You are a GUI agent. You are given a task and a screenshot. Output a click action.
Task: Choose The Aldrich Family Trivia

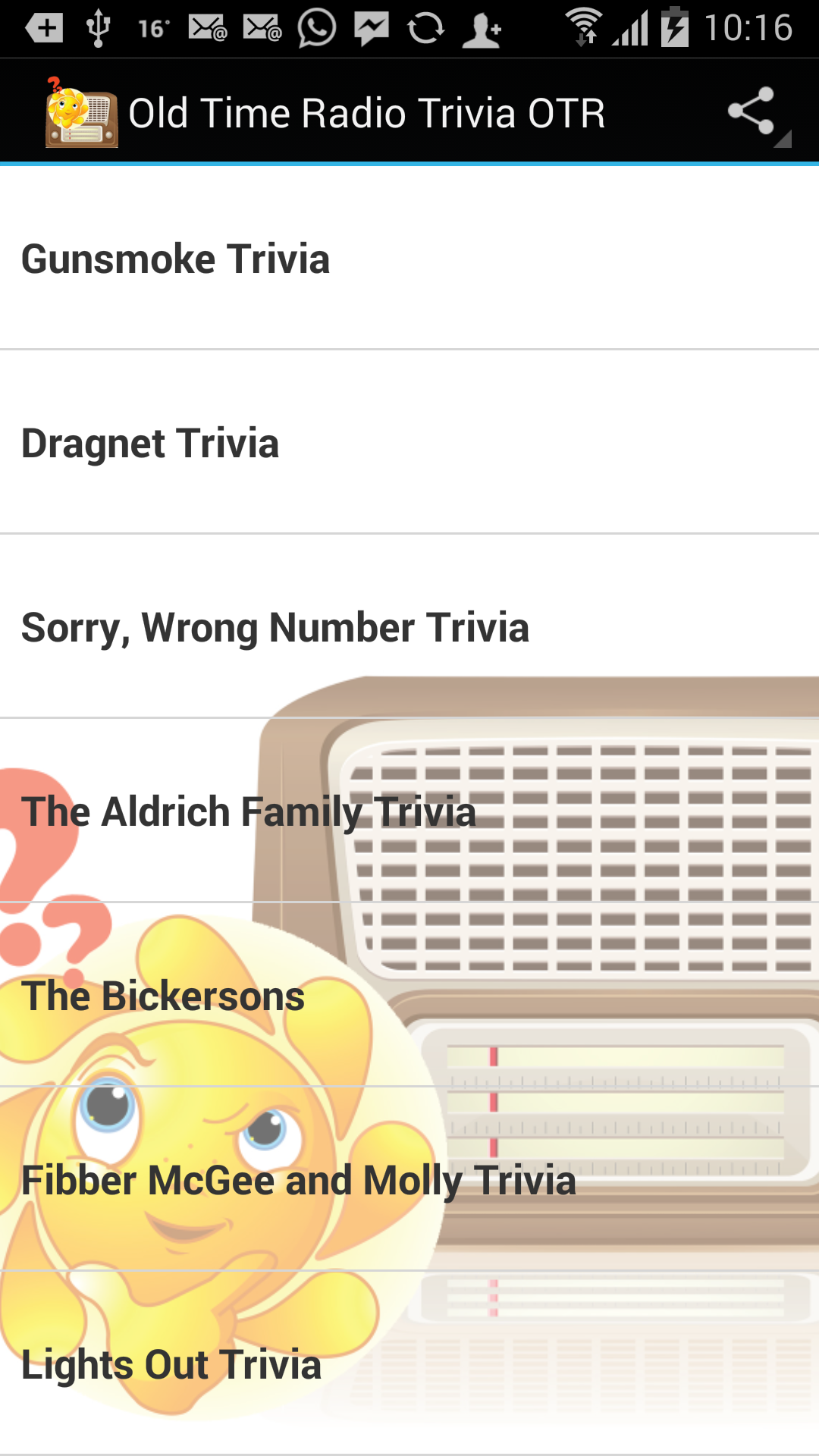tap(409, 811)
